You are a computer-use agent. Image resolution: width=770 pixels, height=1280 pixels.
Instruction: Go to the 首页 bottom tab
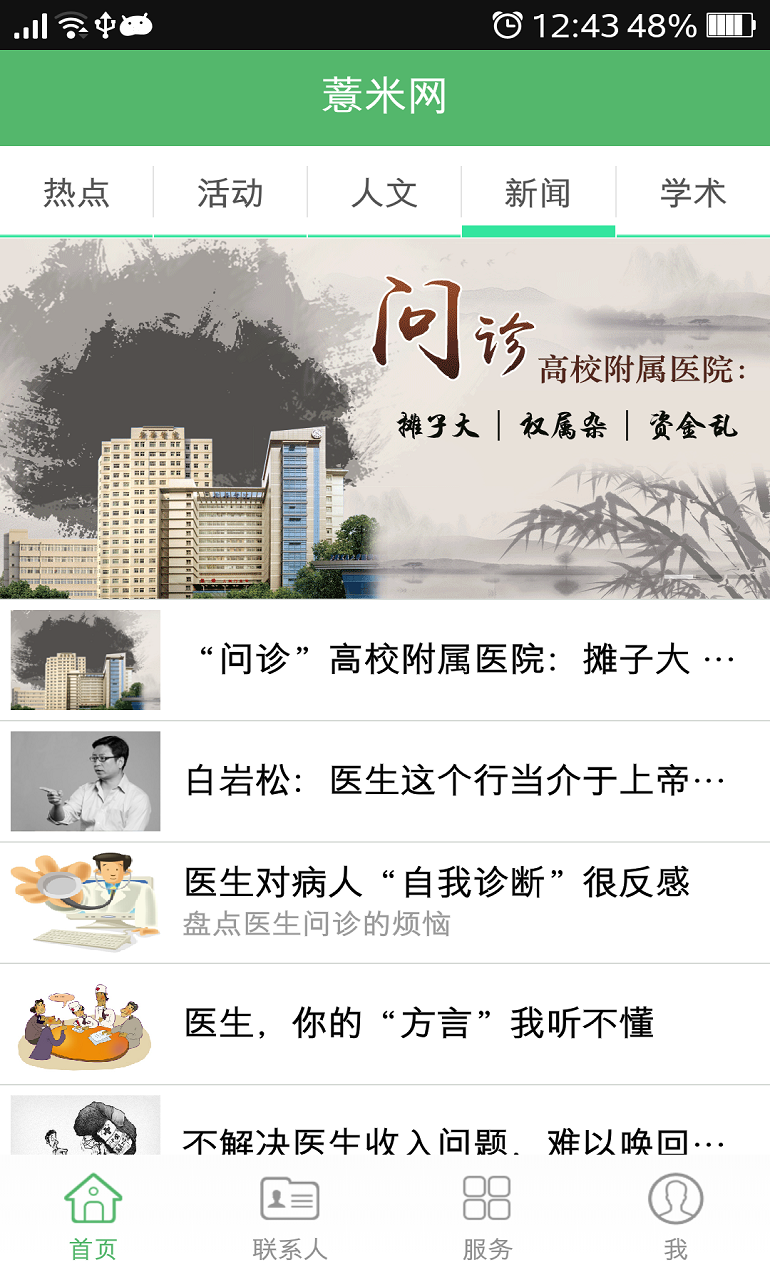94,1217
